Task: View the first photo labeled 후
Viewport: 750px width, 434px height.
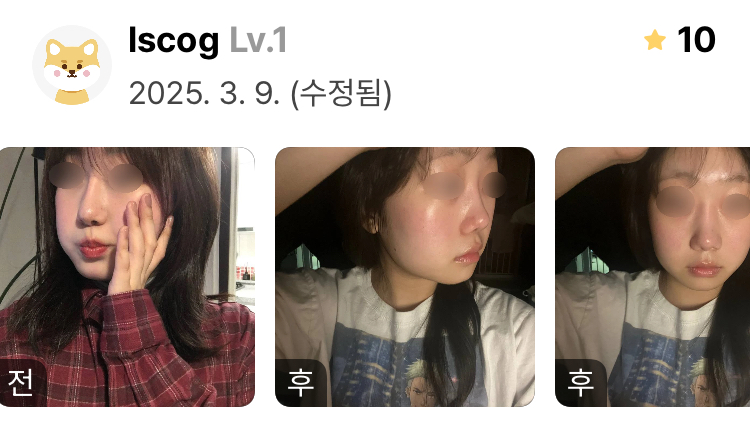Action: tap(404, 277)
